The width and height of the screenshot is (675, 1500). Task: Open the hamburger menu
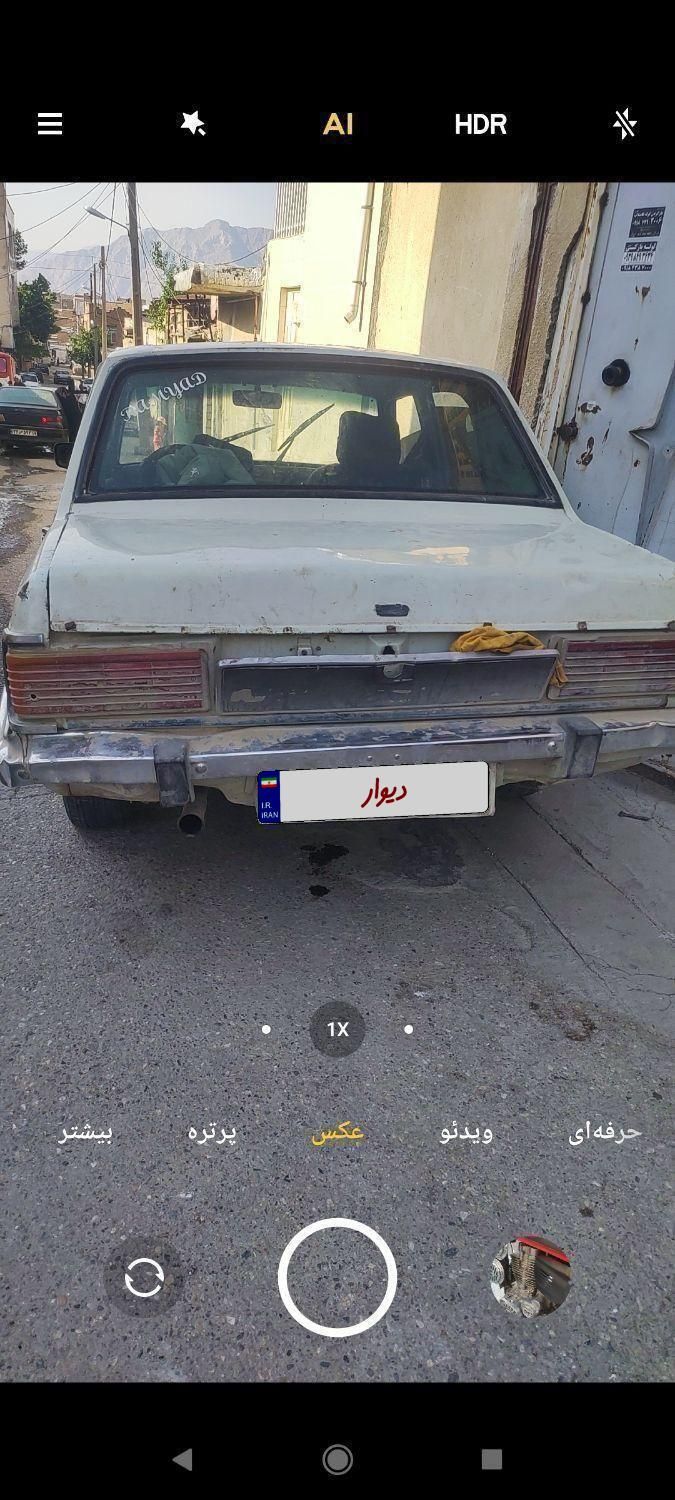tap(50, 124)
